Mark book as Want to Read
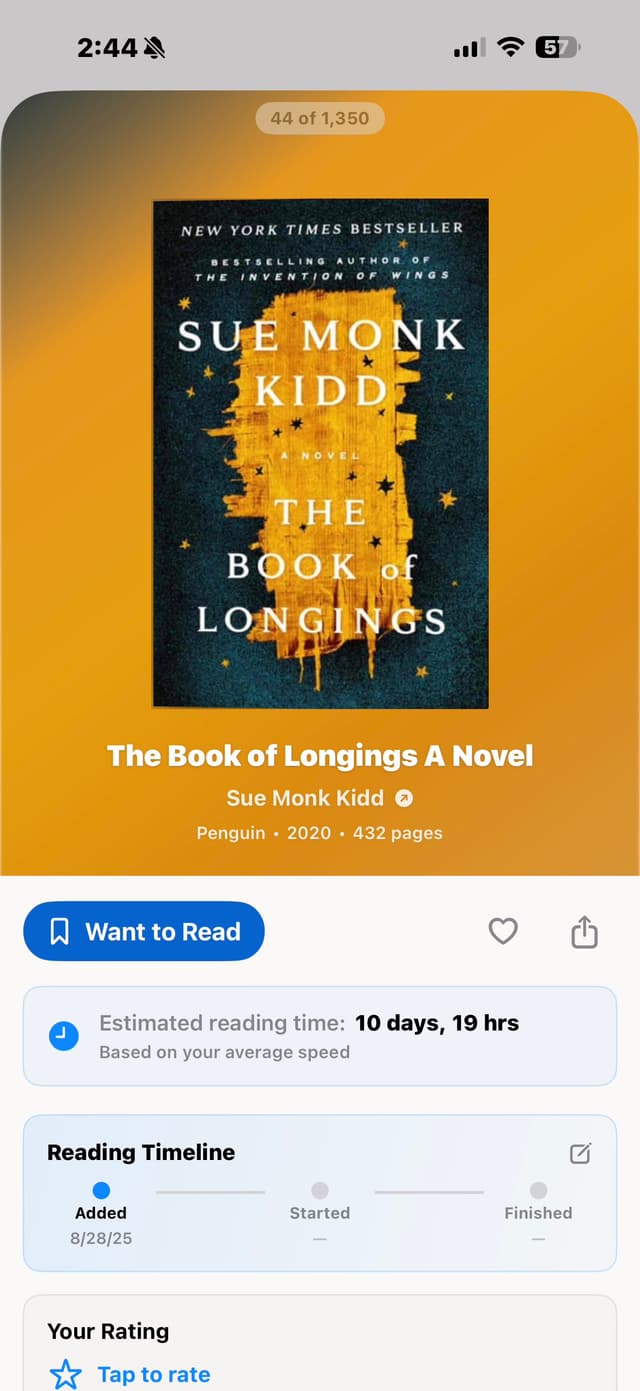This screenshot has height=1391, width=640. [144, 932]
